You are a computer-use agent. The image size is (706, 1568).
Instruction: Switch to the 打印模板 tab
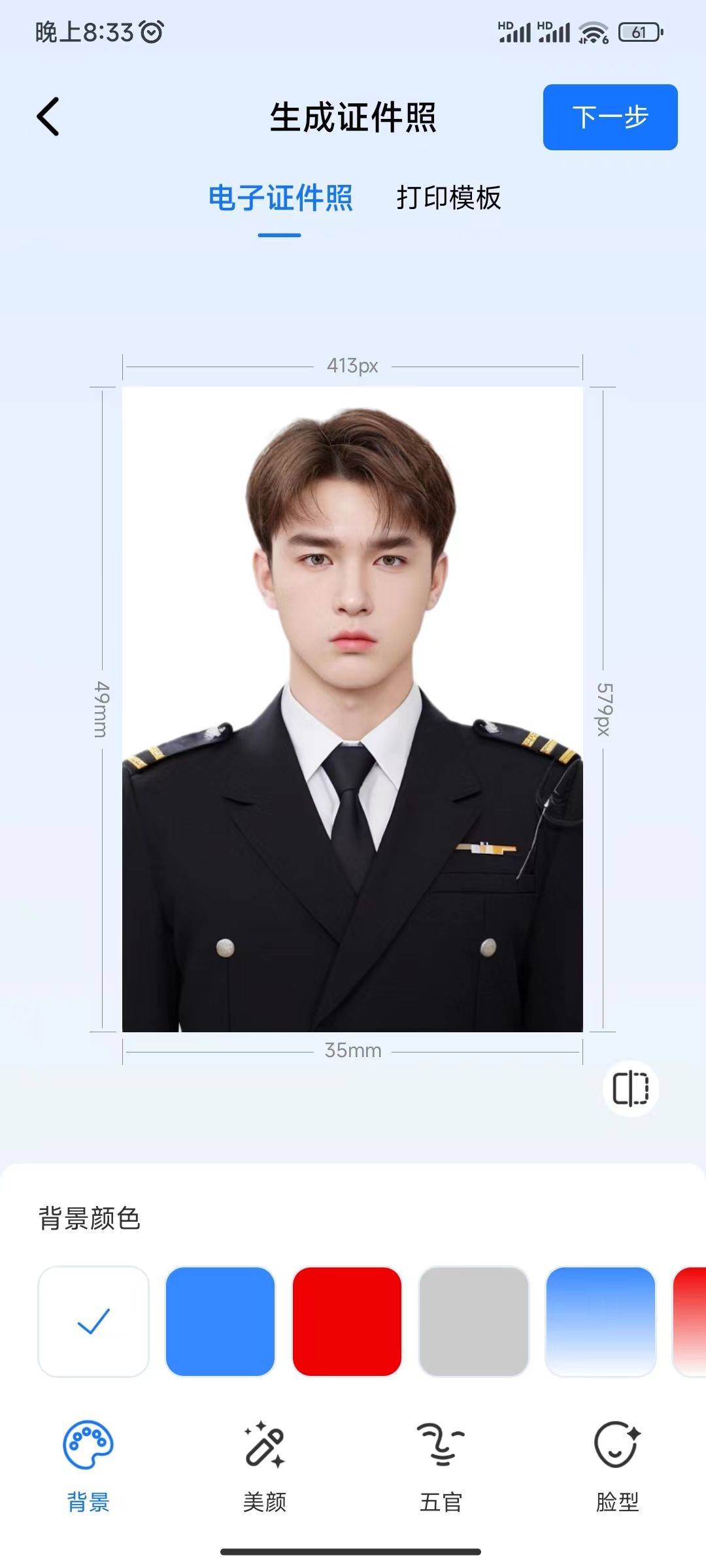coord(448,198)
